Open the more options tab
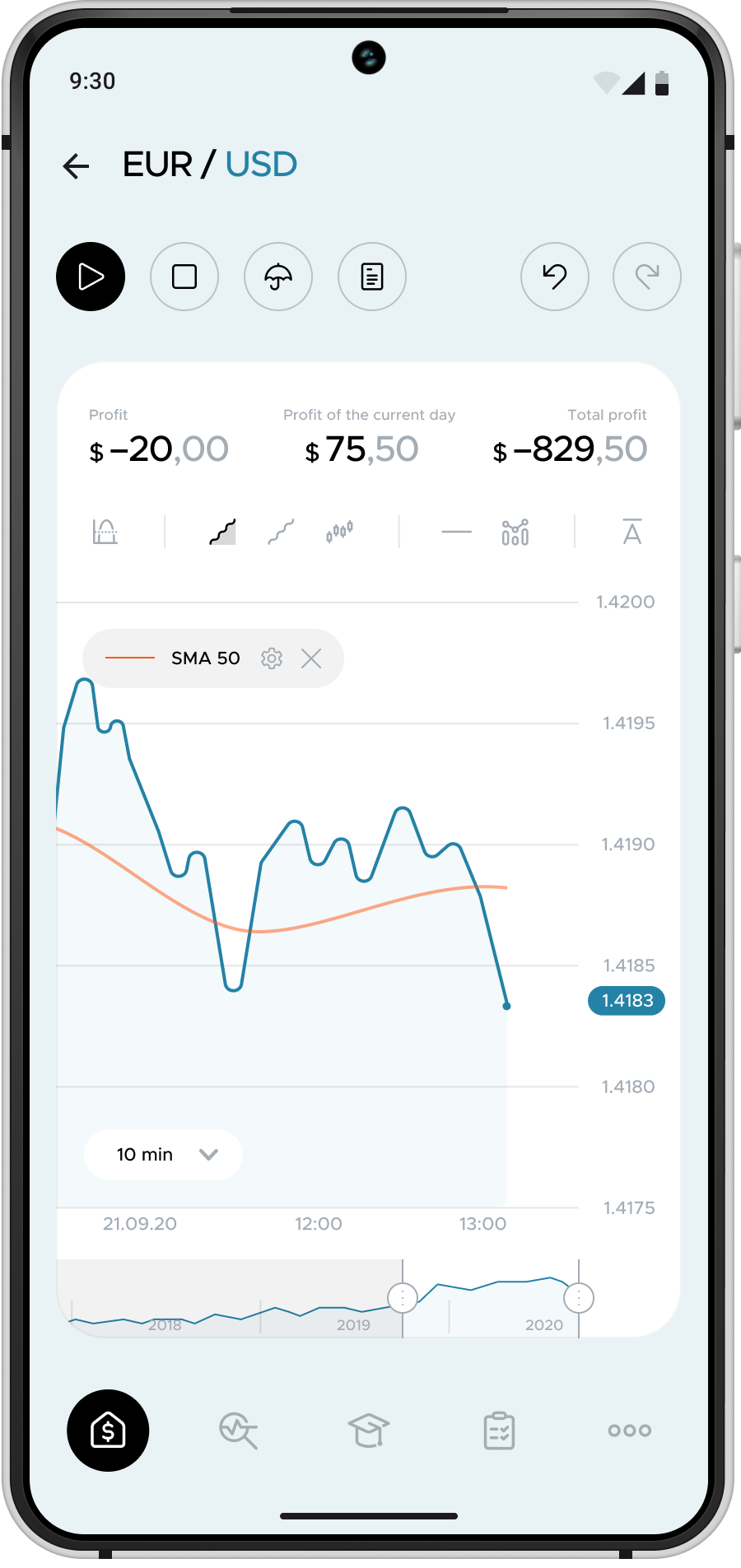Screen dimensions: 741x1568 630,1431
